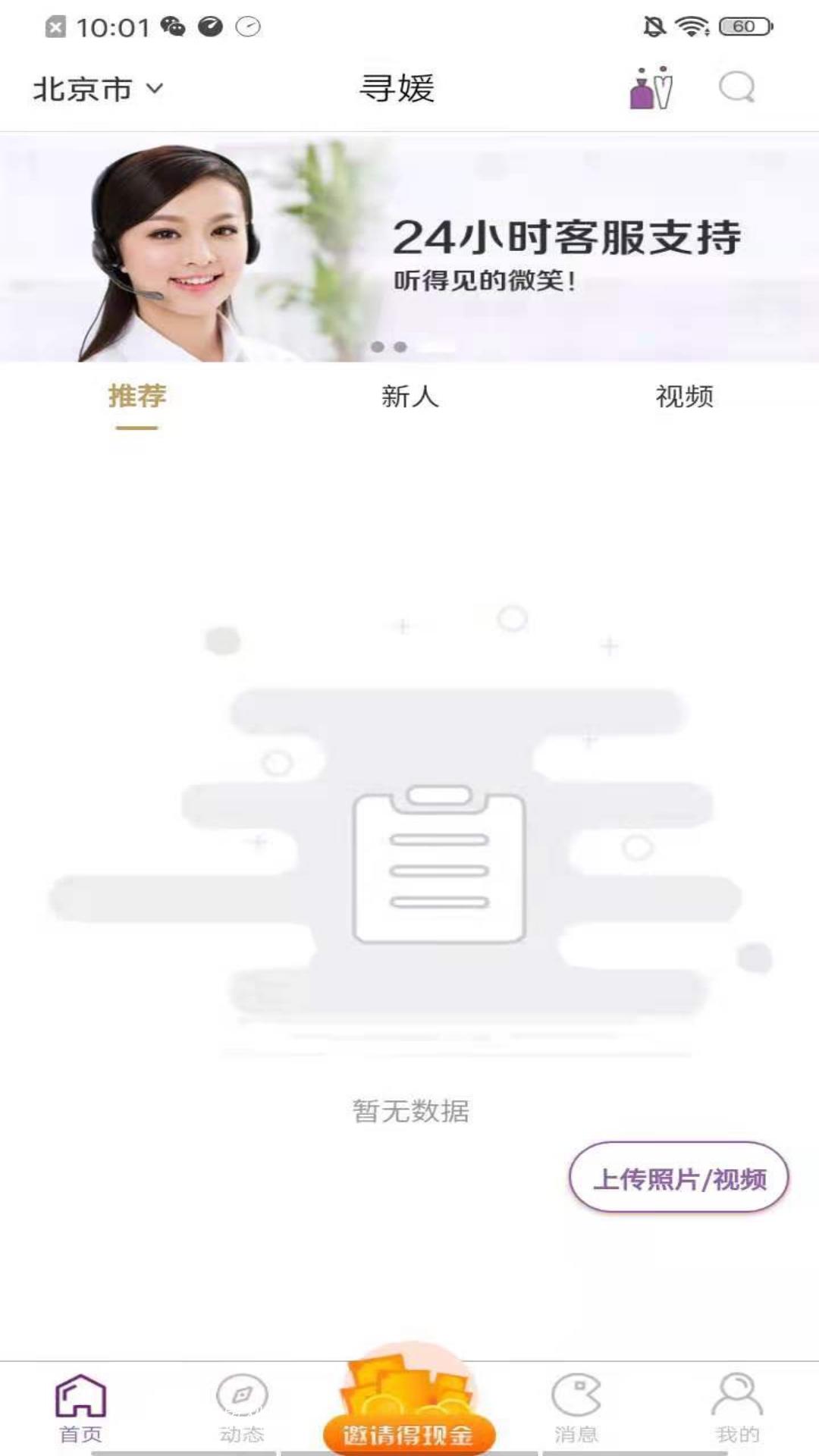Switch to the 视频 tab

click(684, 396)
